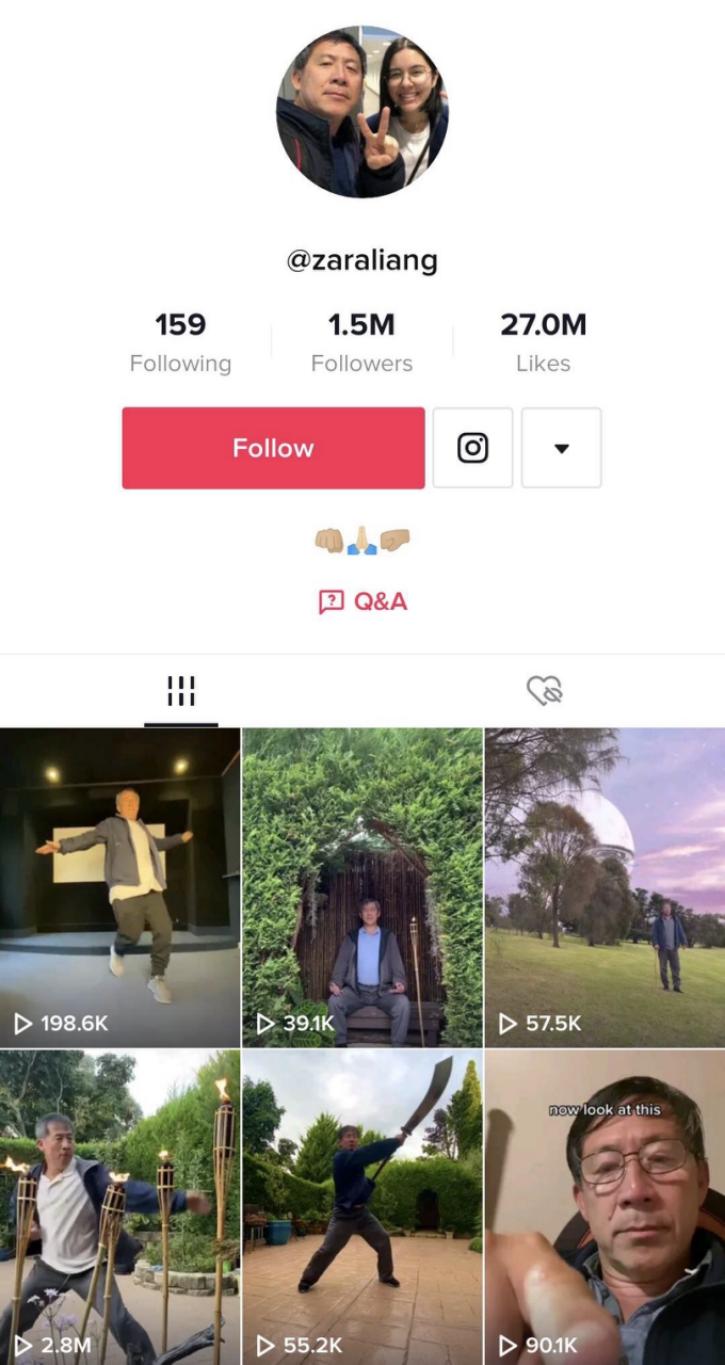Open the list of 1.5M followers

pyautogui.click(x=362, y=341)
